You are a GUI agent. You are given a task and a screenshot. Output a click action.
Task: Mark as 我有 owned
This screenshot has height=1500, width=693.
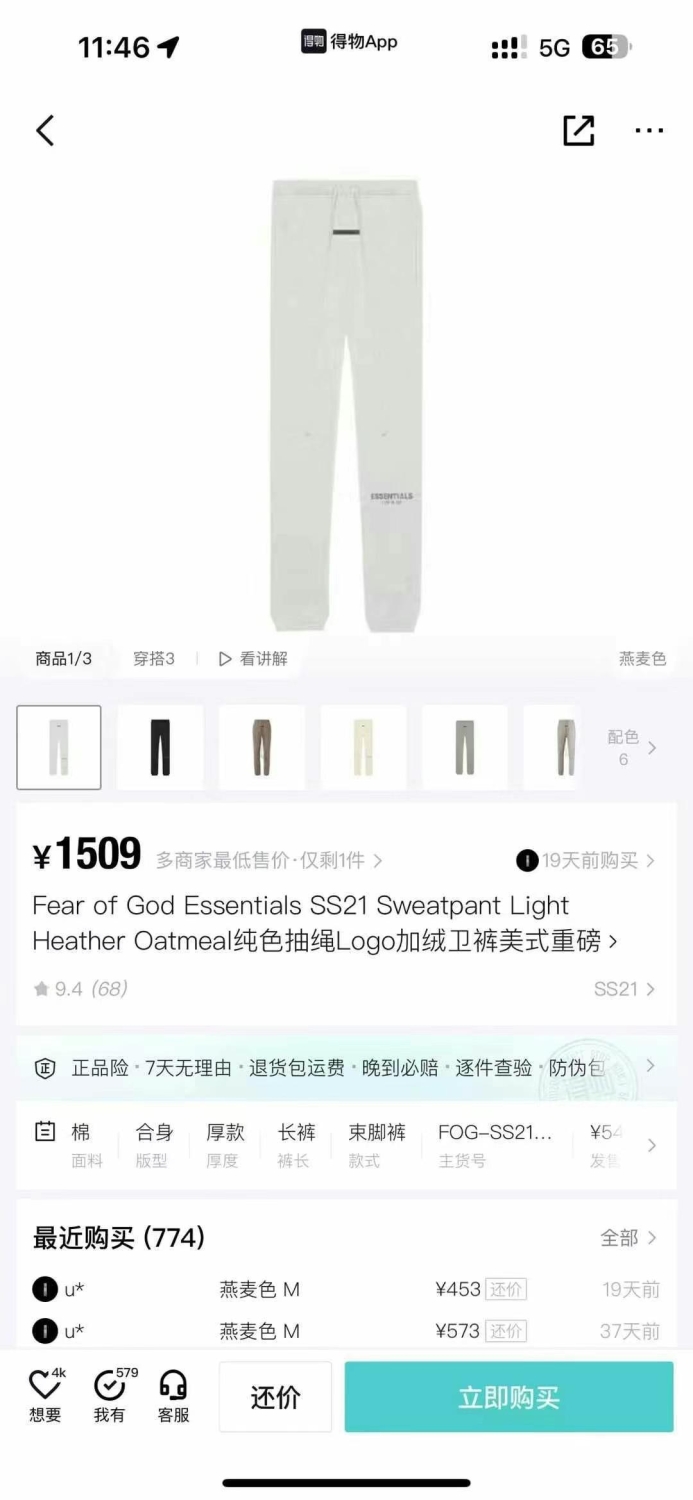click(110, 1395)
